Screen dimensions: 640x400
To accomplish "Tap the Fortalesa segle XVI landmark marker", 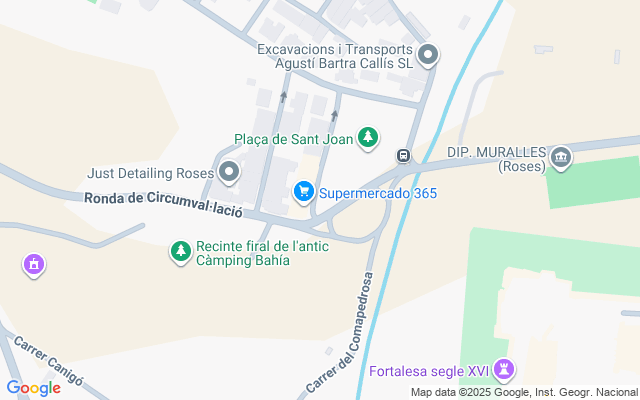I will 505,372.
